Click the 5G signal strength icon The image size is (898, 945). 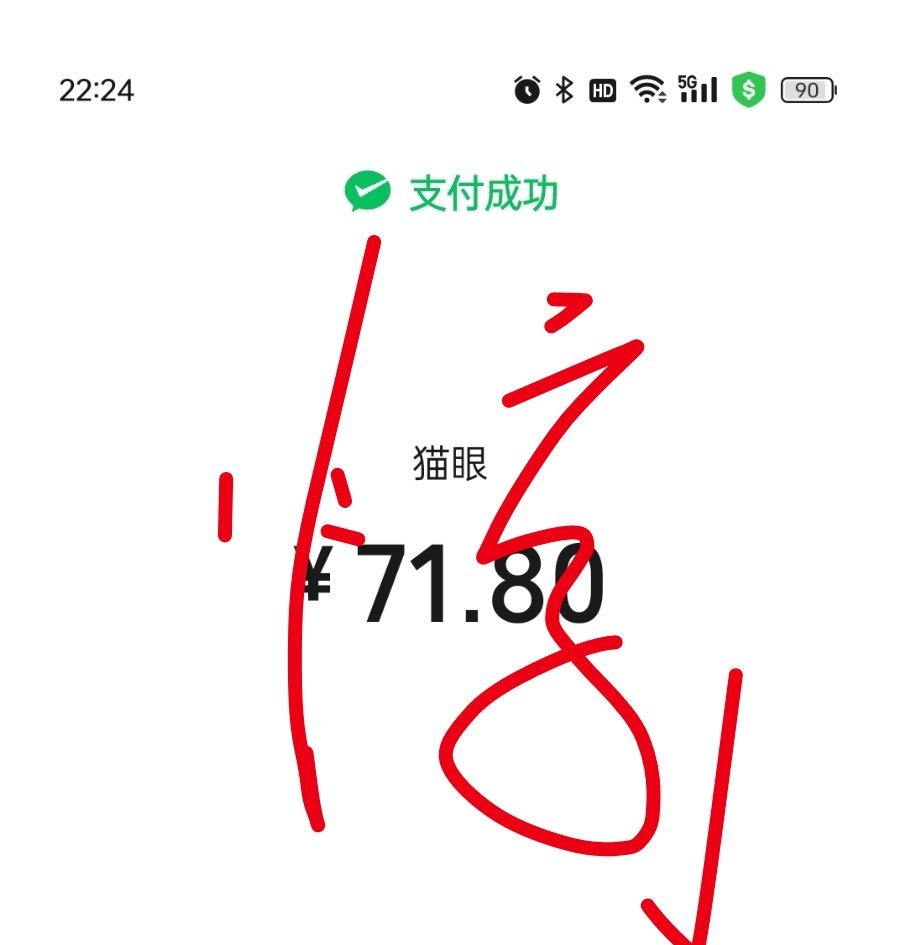[x=695, y=88]
